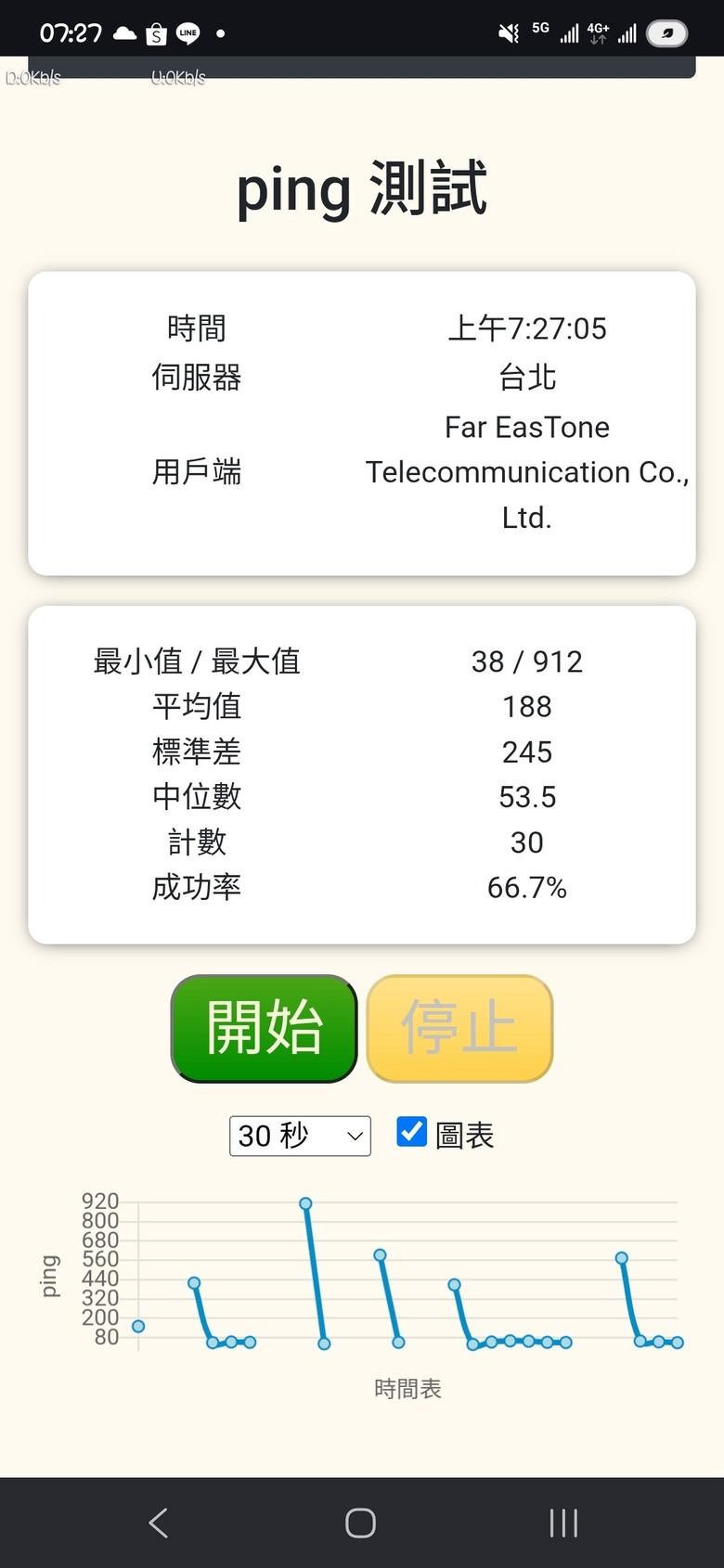
Task: Go back with the system back button
Action: pyautogui.click(x=159, y=1523)
